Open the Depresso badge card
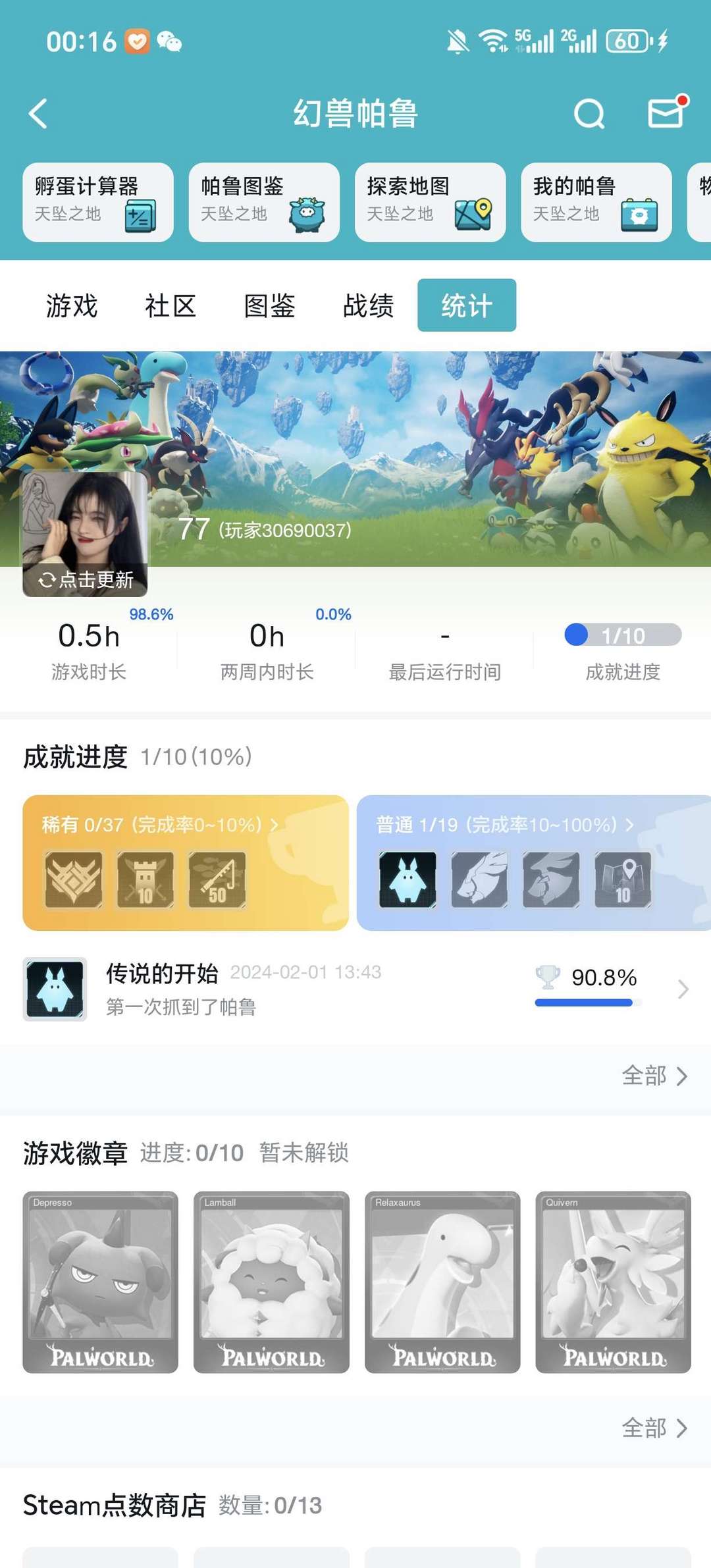This screenshot has height=1568, width=711. (x=101, y=1282)
